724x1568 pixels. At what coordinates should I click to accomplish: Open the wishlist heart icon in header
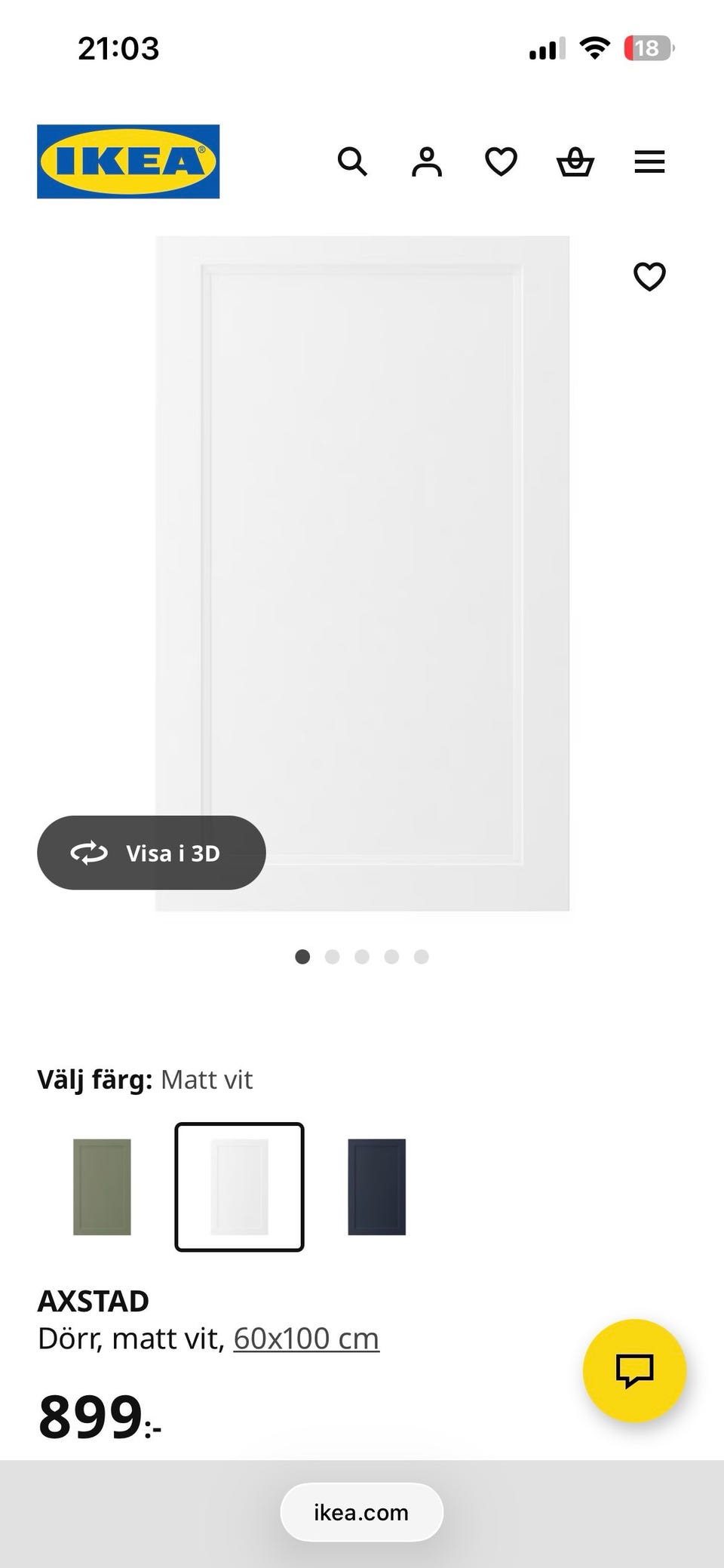(x=500, y=161)
